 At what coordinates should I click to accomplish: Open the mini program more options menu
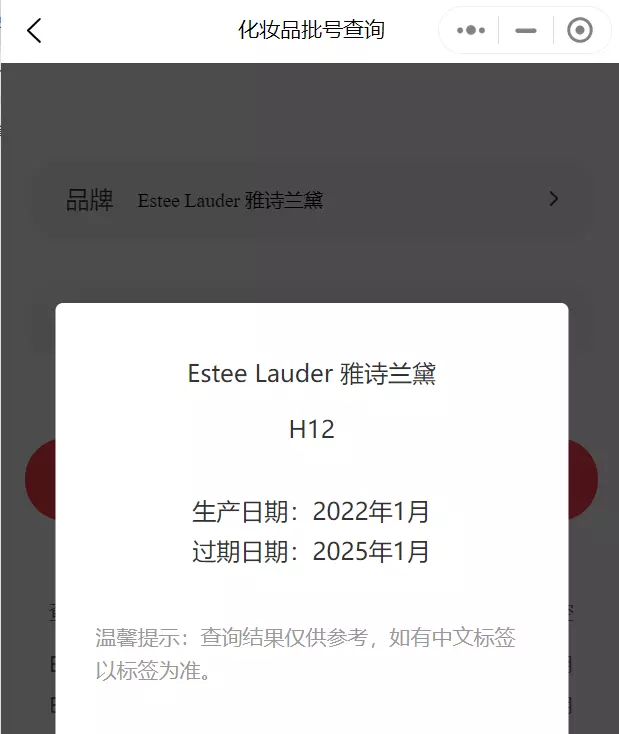pyautogui.click(x=471, y=31)
